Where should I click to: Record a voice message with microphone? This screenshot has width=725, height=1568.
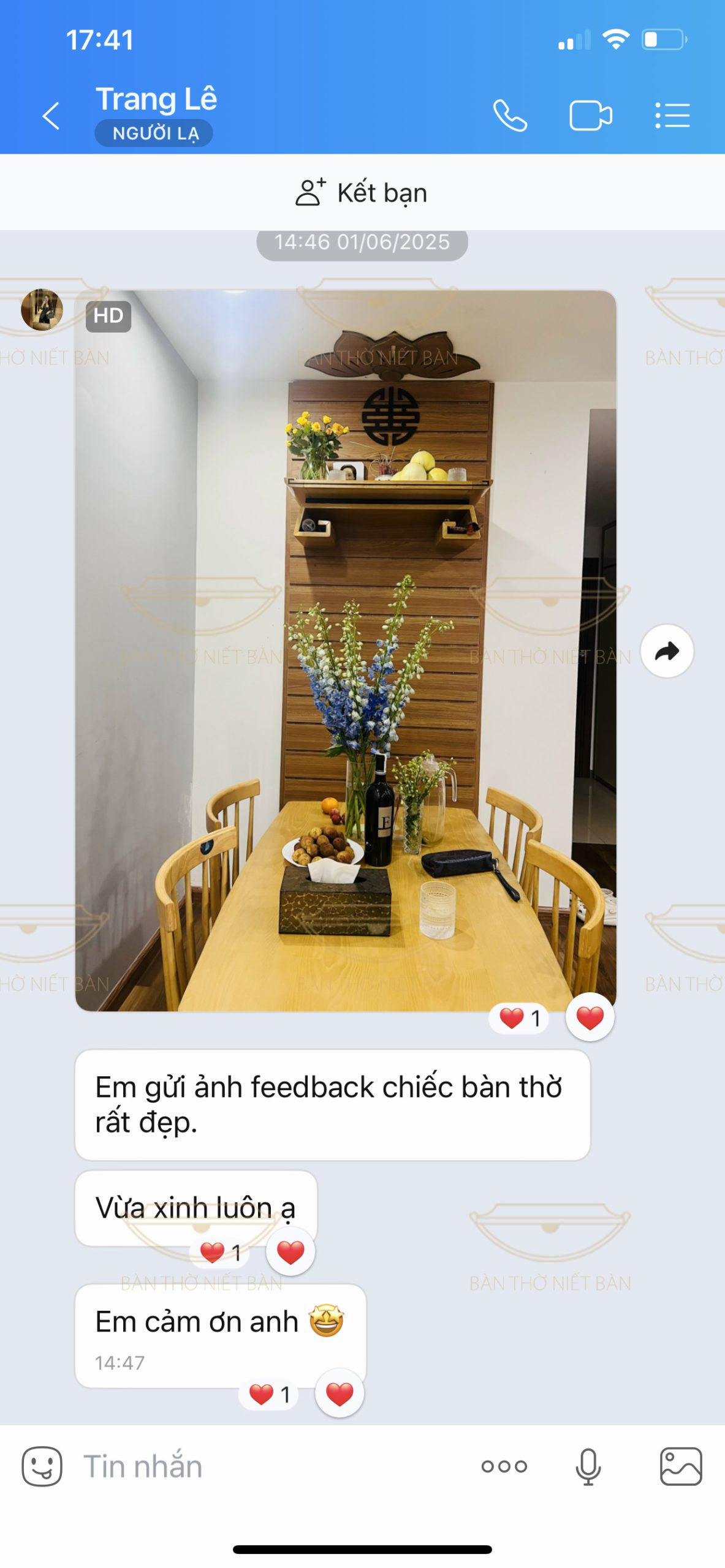tap(588, 1466)
